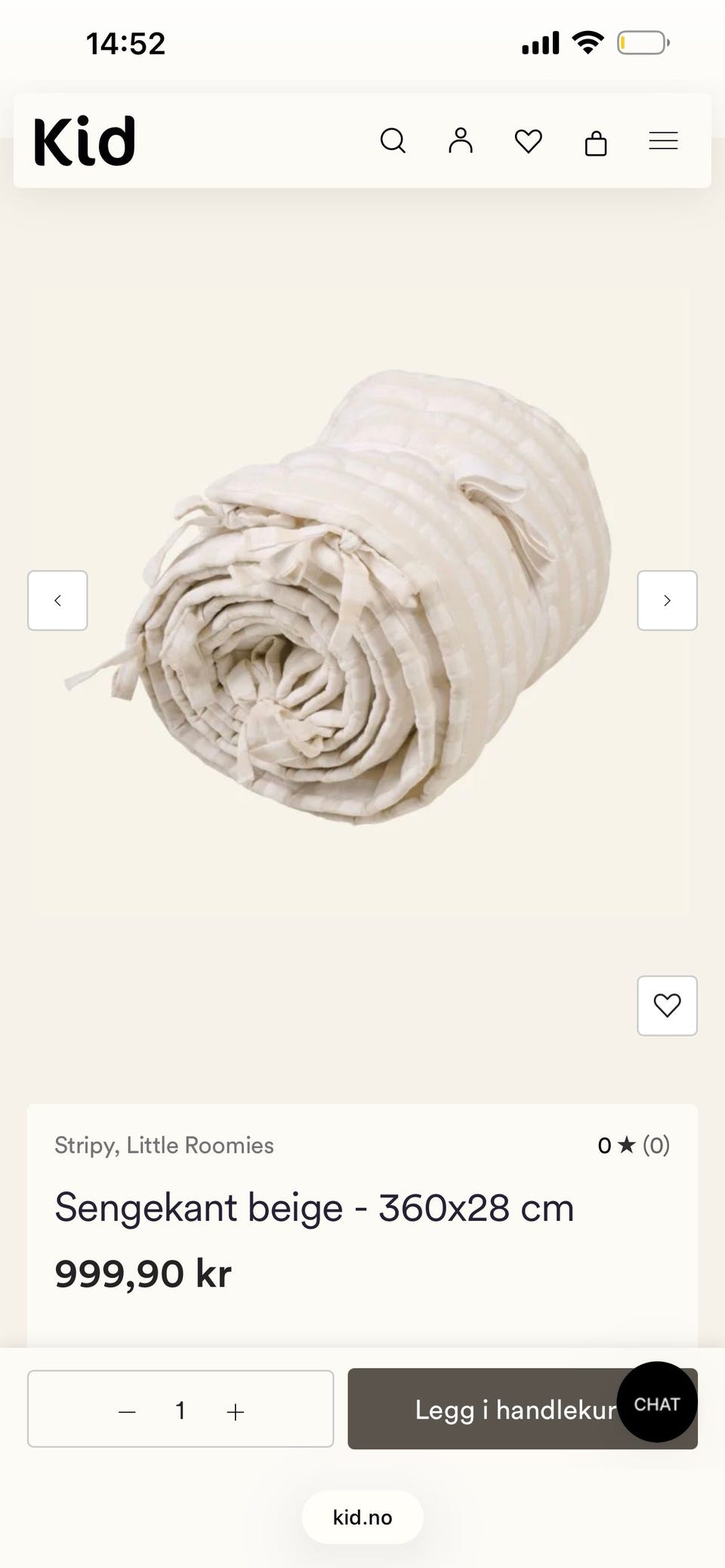Open the wishlist heart in header
Viewport: 725px width, 1568px height.
point(529,141)
